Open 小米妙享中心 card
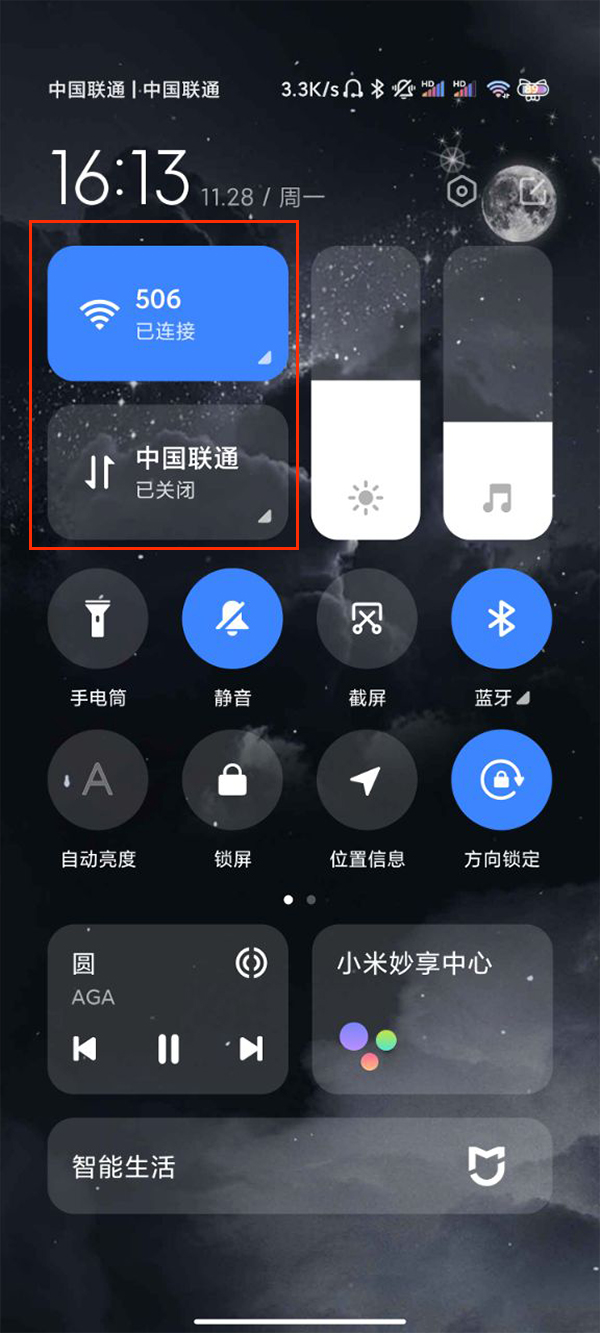Viewport: 600px width, 1333px height. coord(432,1008)
